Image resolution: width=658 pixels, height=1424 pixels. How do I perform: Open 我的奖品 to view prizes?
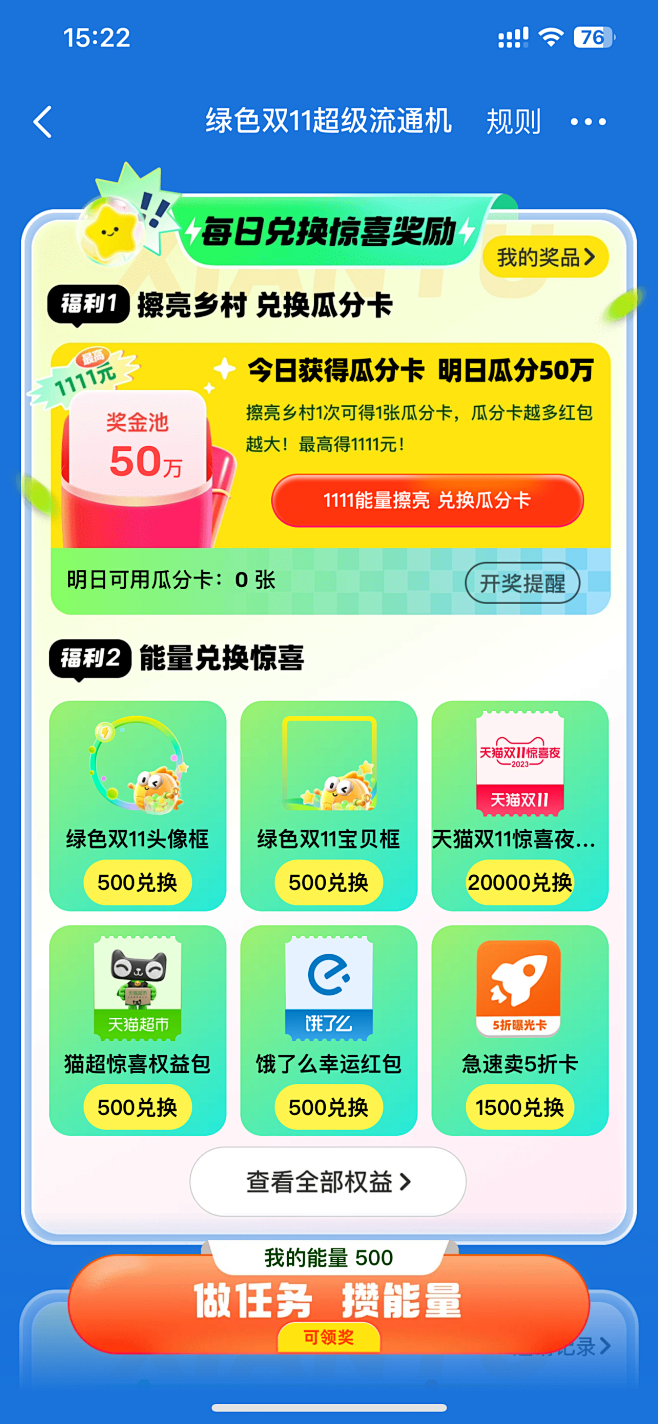point(545,258)
